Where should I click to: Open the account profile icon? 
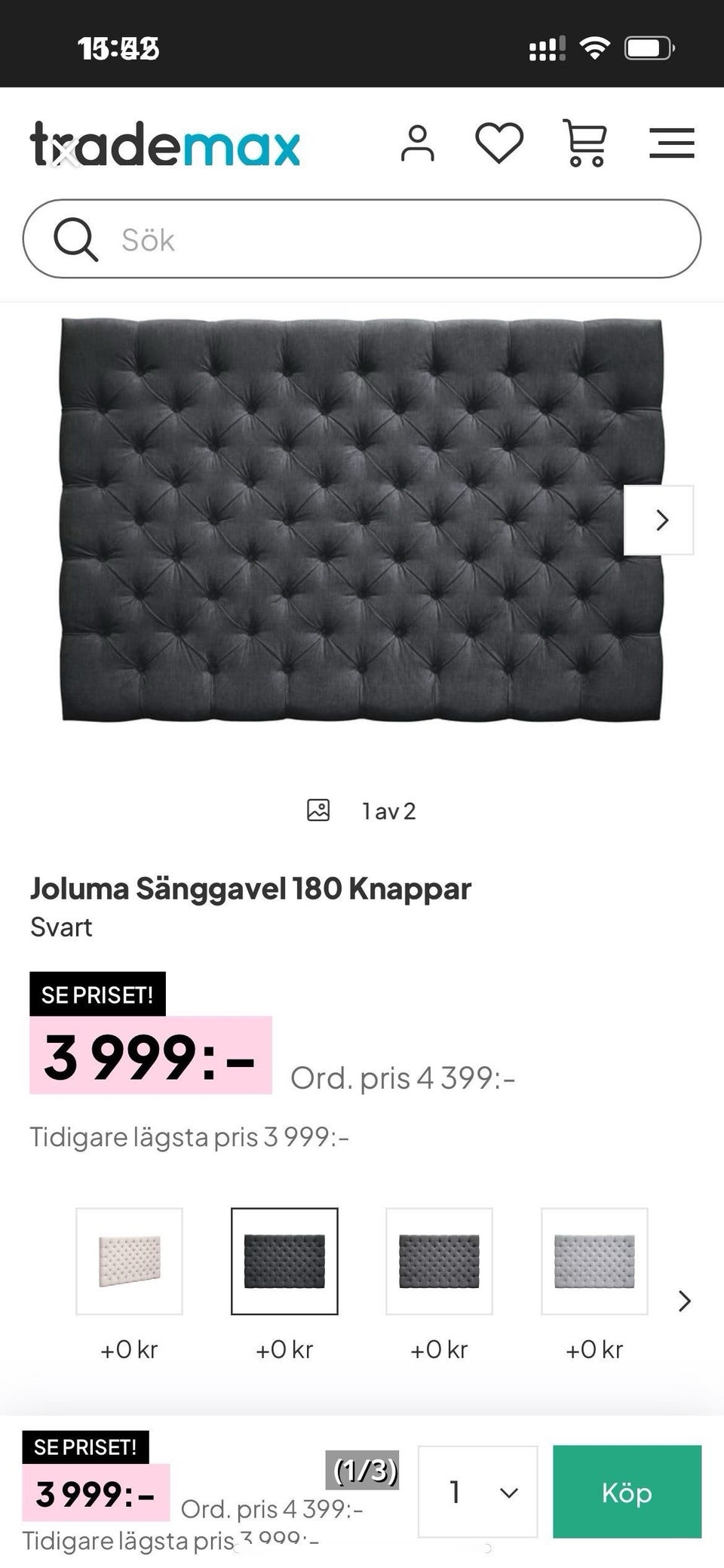click(x=419, y=143)
